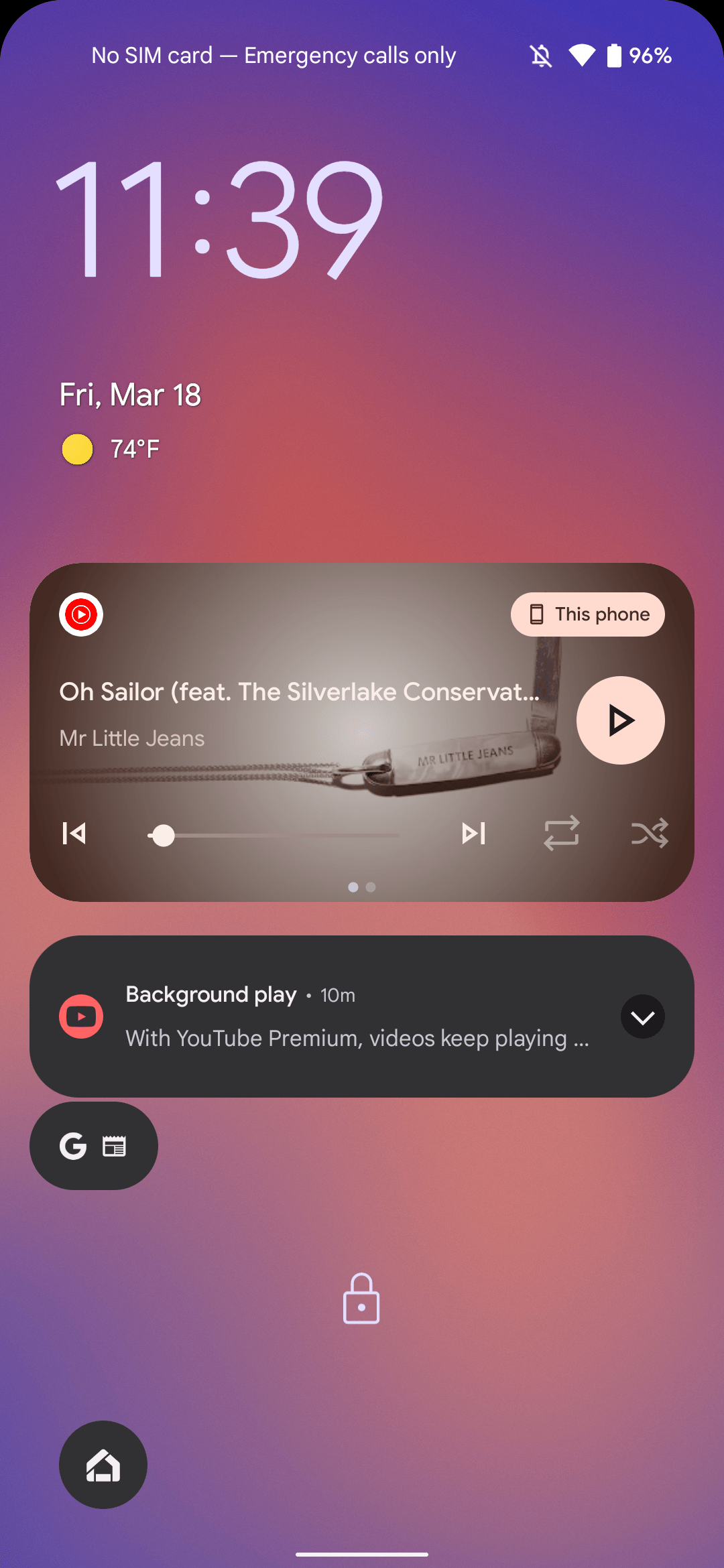This screenshot has height=1568, width=724.
Task: Tap the lock icon to unlock
Action: (x=361, y=1299)
